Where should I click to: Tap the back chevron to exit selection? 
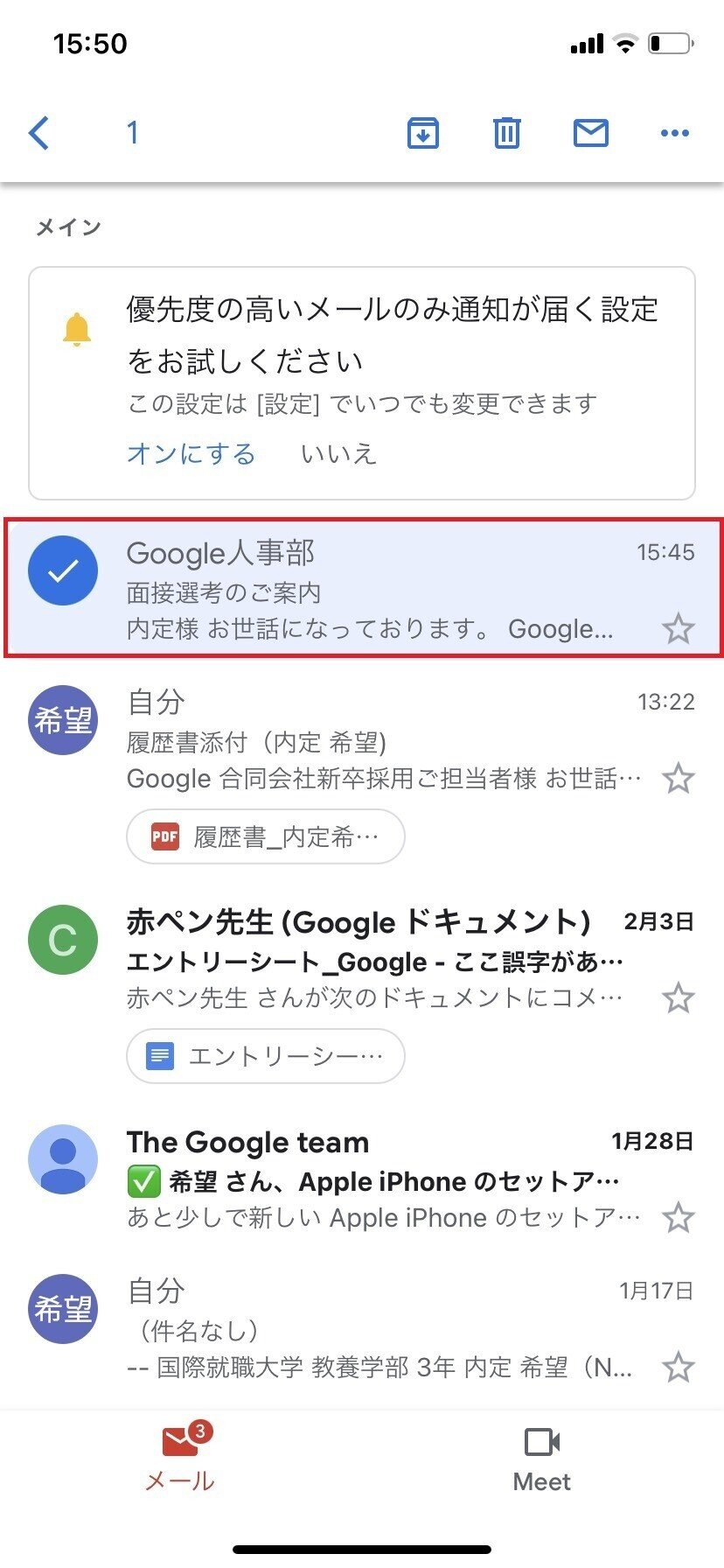pyautogui.click(x=38, y=133)
